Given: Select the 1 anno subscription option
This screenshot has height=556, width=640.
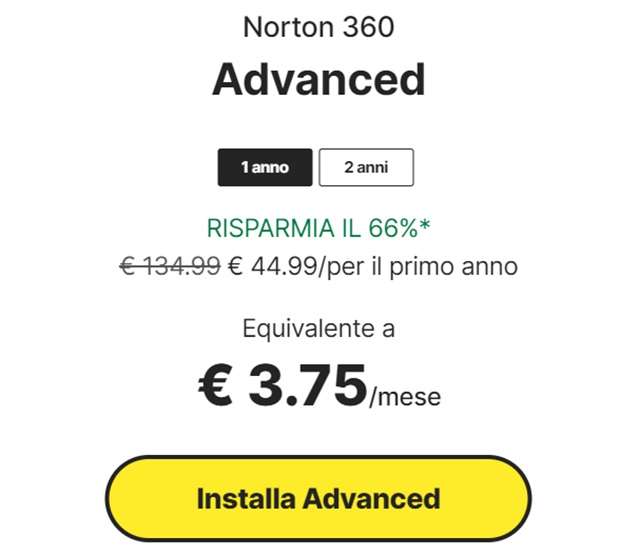Looking at the screenshot, I should pyautogui.click(x=265, y=168).
